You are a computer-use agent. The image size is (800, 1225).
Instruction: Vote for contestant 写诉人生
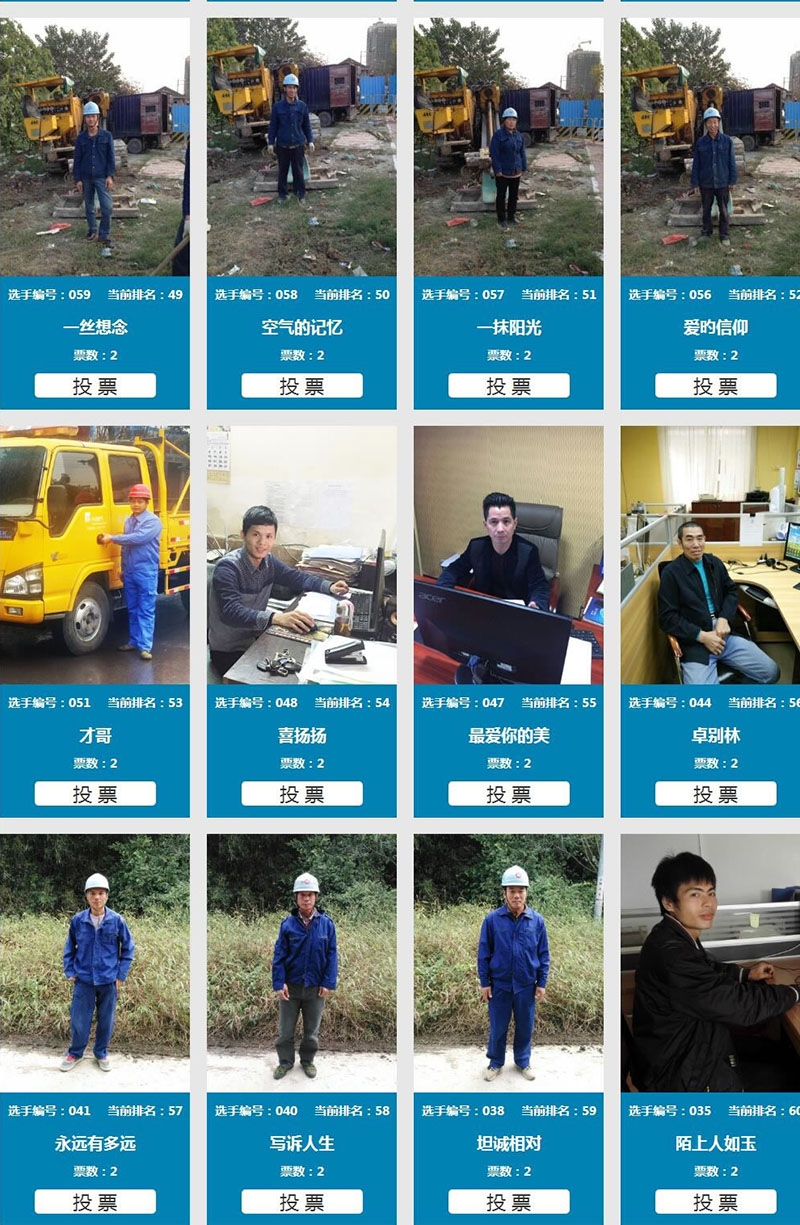click(x=301, y=1202)
